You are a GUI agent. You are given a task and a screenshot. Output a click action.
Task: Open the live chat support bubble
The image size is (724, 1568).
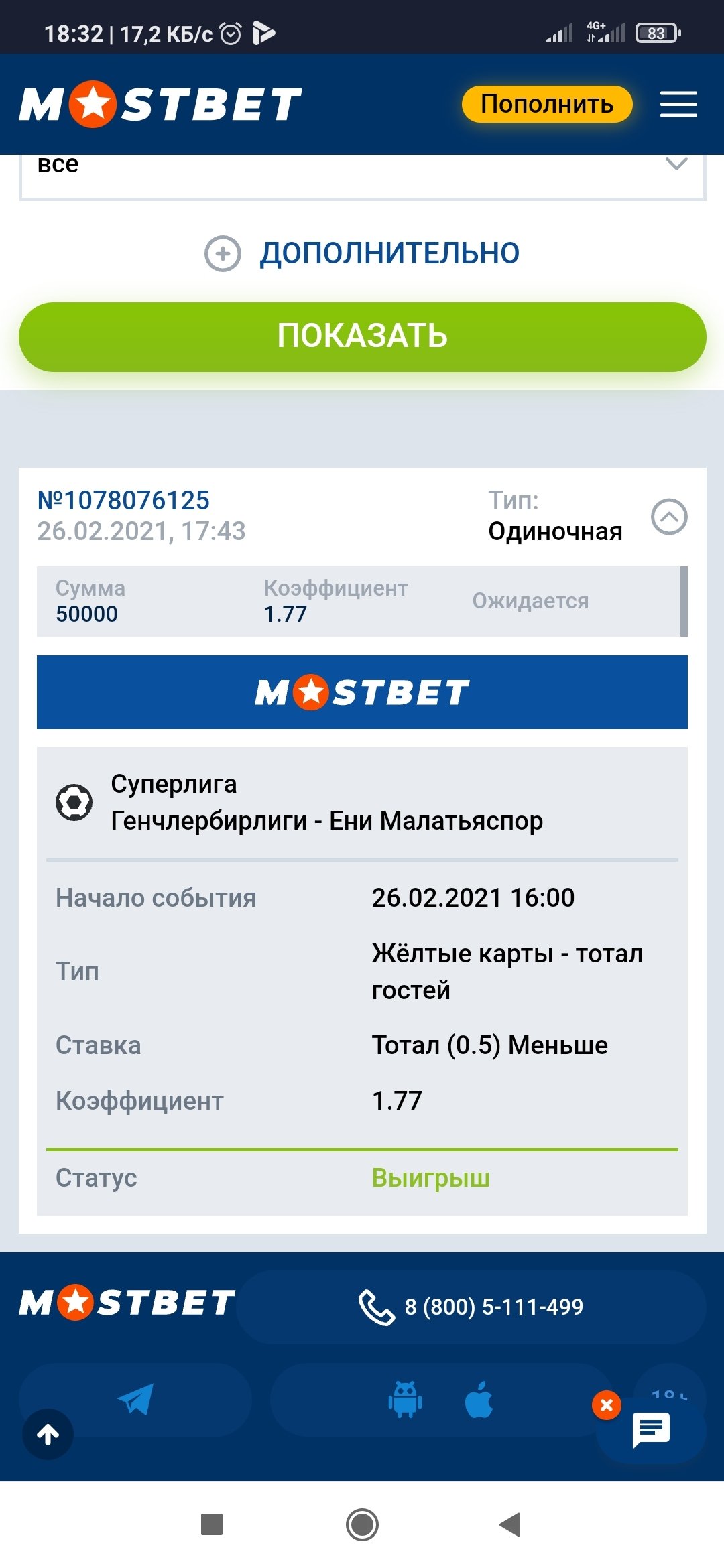click(651, 1431)
